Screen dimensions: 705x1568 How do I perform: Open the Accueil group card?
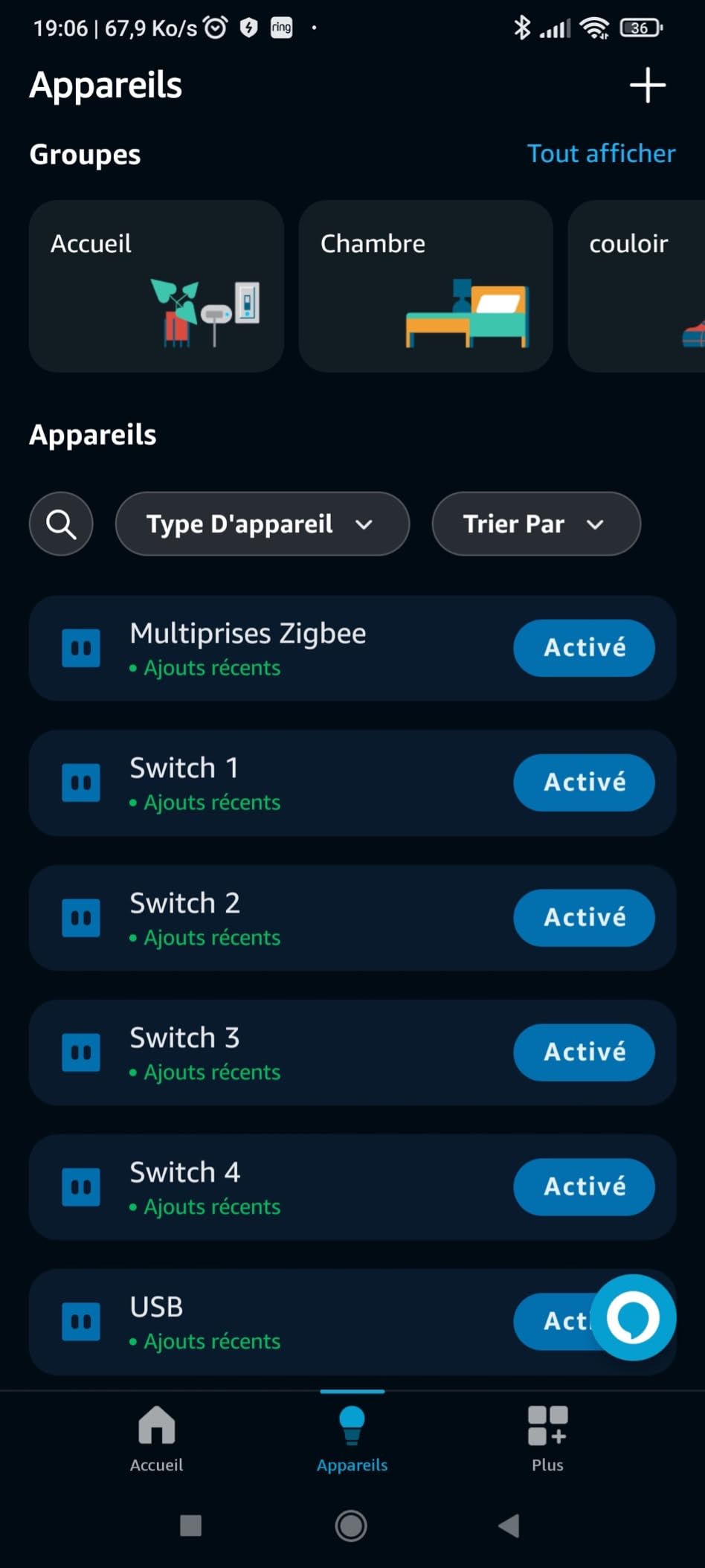pyautogui.click(x=156, y=286)
